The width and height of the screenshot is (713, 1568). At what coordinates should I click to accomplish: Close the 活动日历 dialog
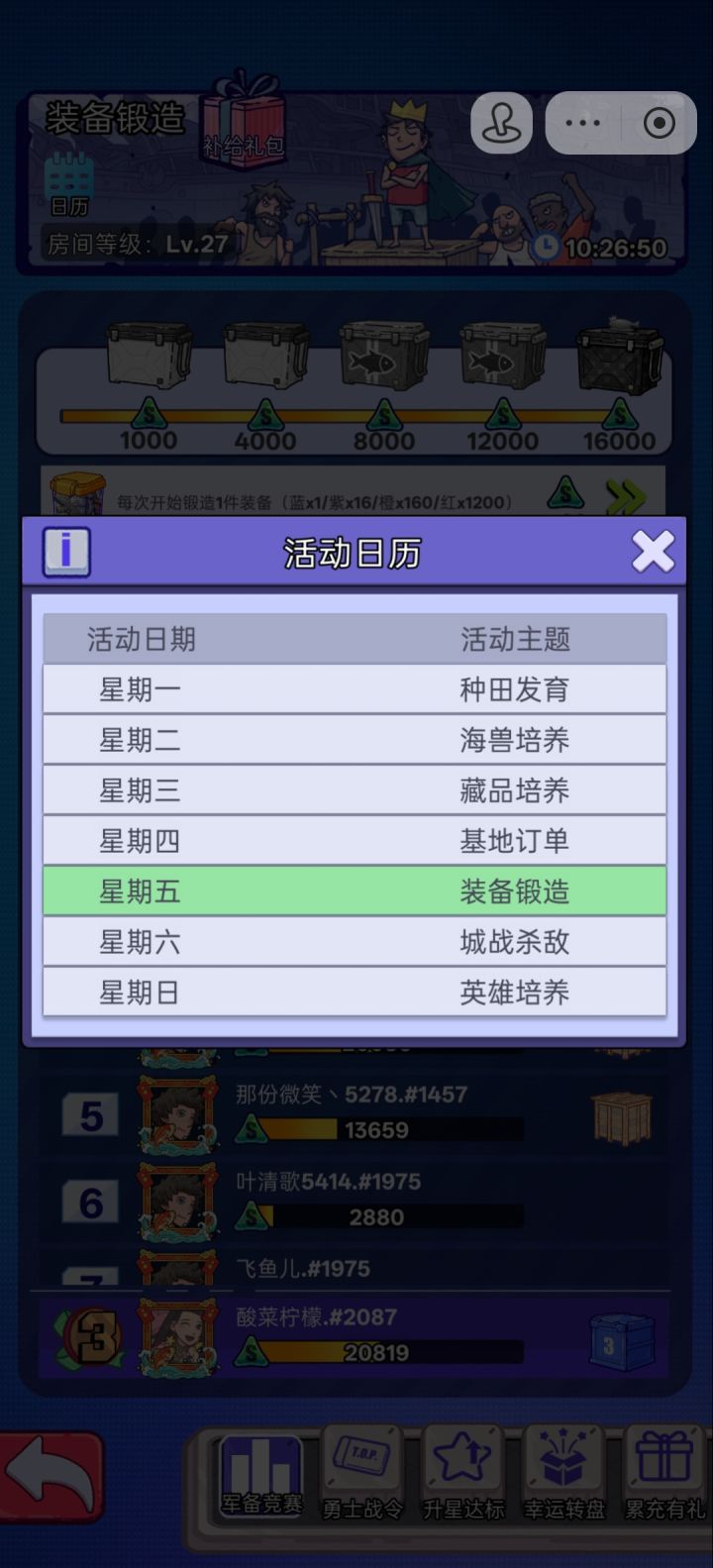coord(653,552)
